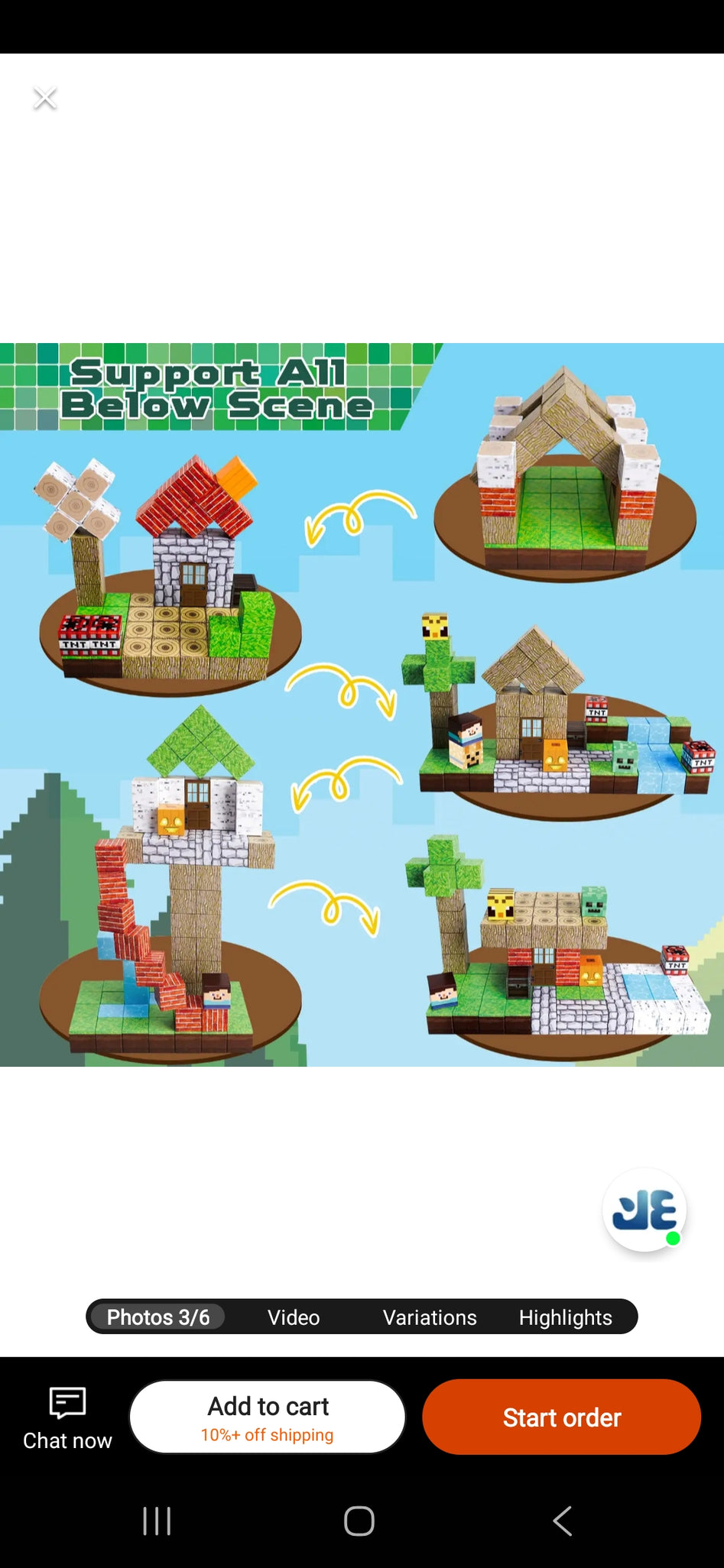Close the photo viewer
The width and height of the screenshot is (724, 1568).
point(45,99)
